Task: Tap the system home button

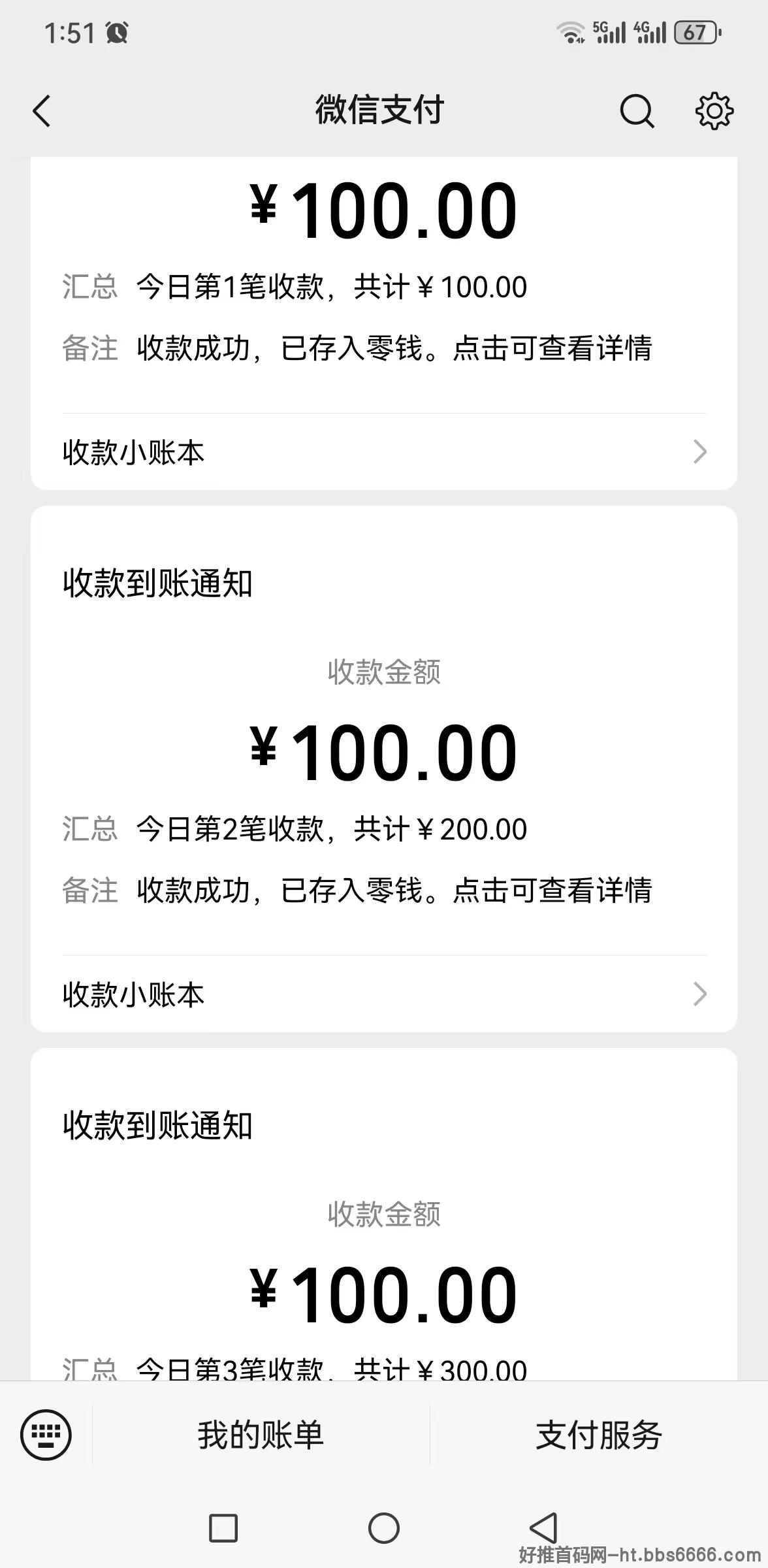Action: click(384, 1528)
